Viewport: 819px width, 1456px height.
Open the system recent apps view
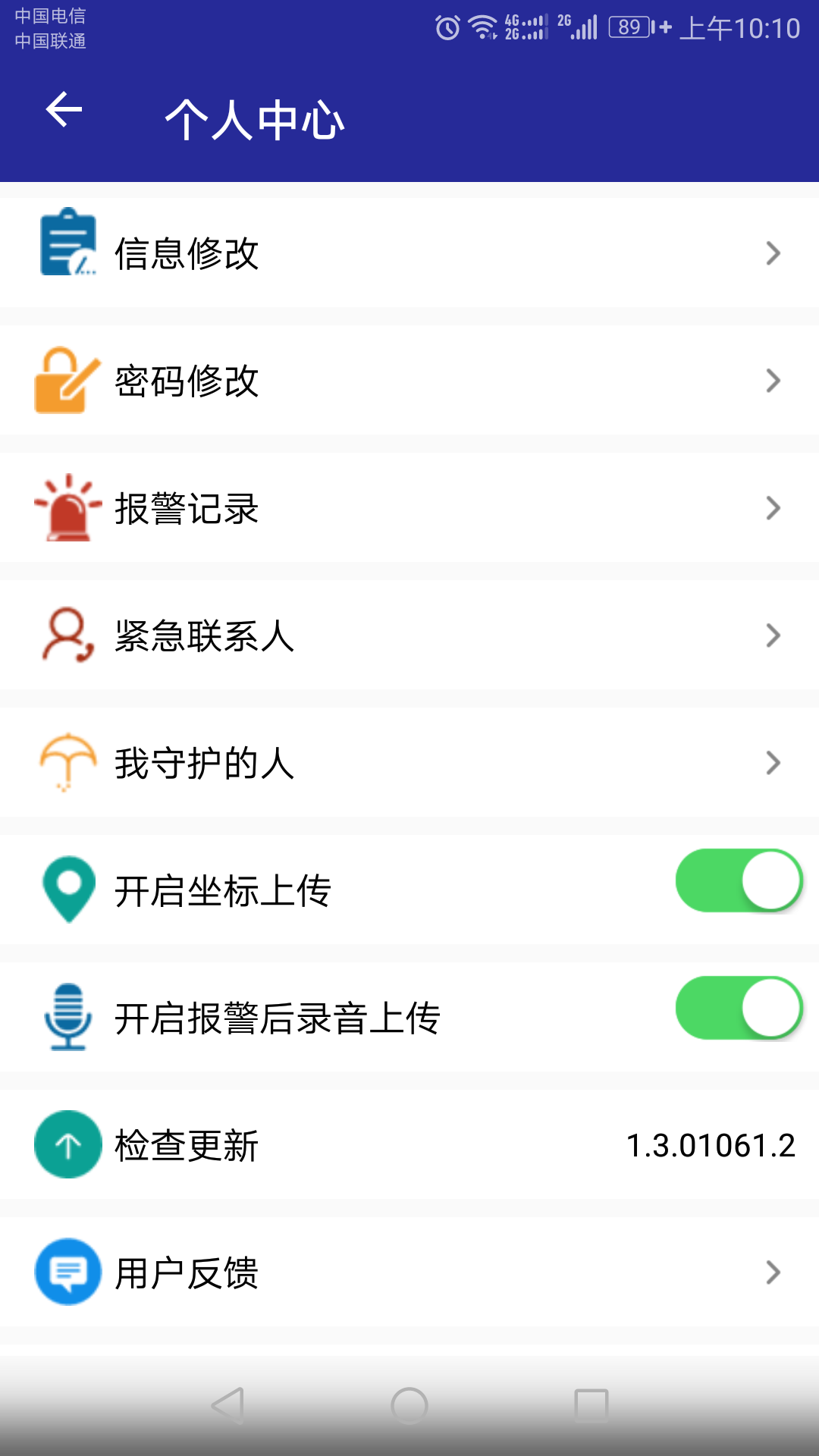pos(591,1406)
